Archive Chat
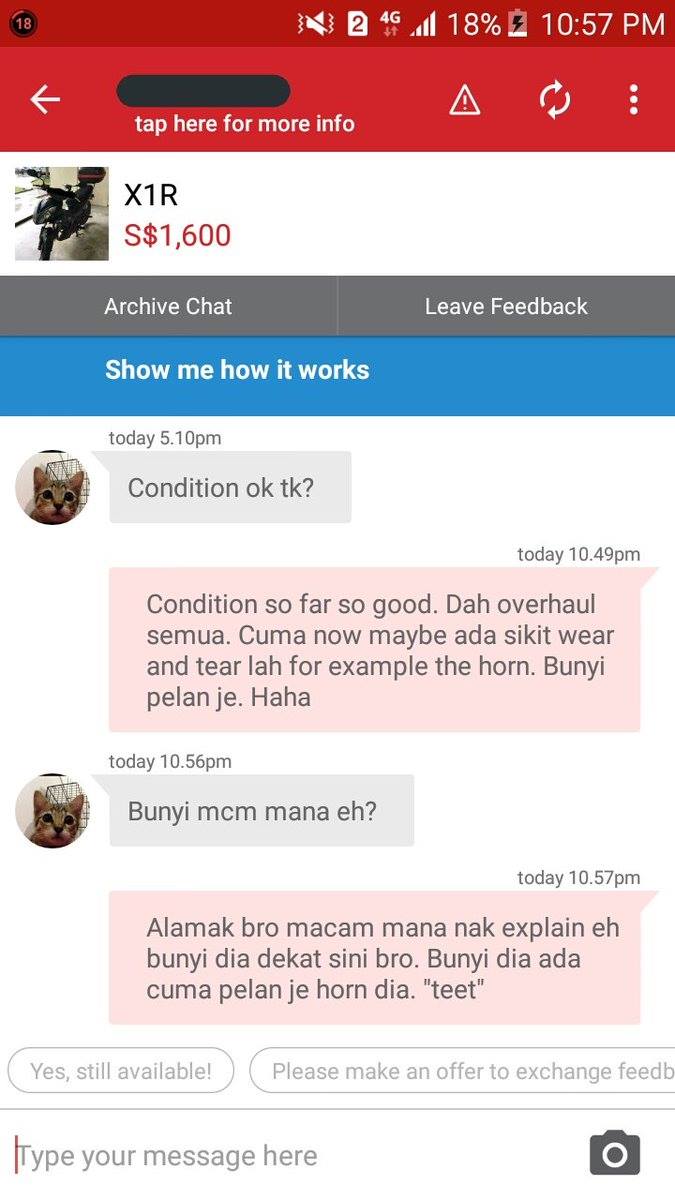This screenshot has width=675, height=1200. pyautogui.click(x=168, y=306)
